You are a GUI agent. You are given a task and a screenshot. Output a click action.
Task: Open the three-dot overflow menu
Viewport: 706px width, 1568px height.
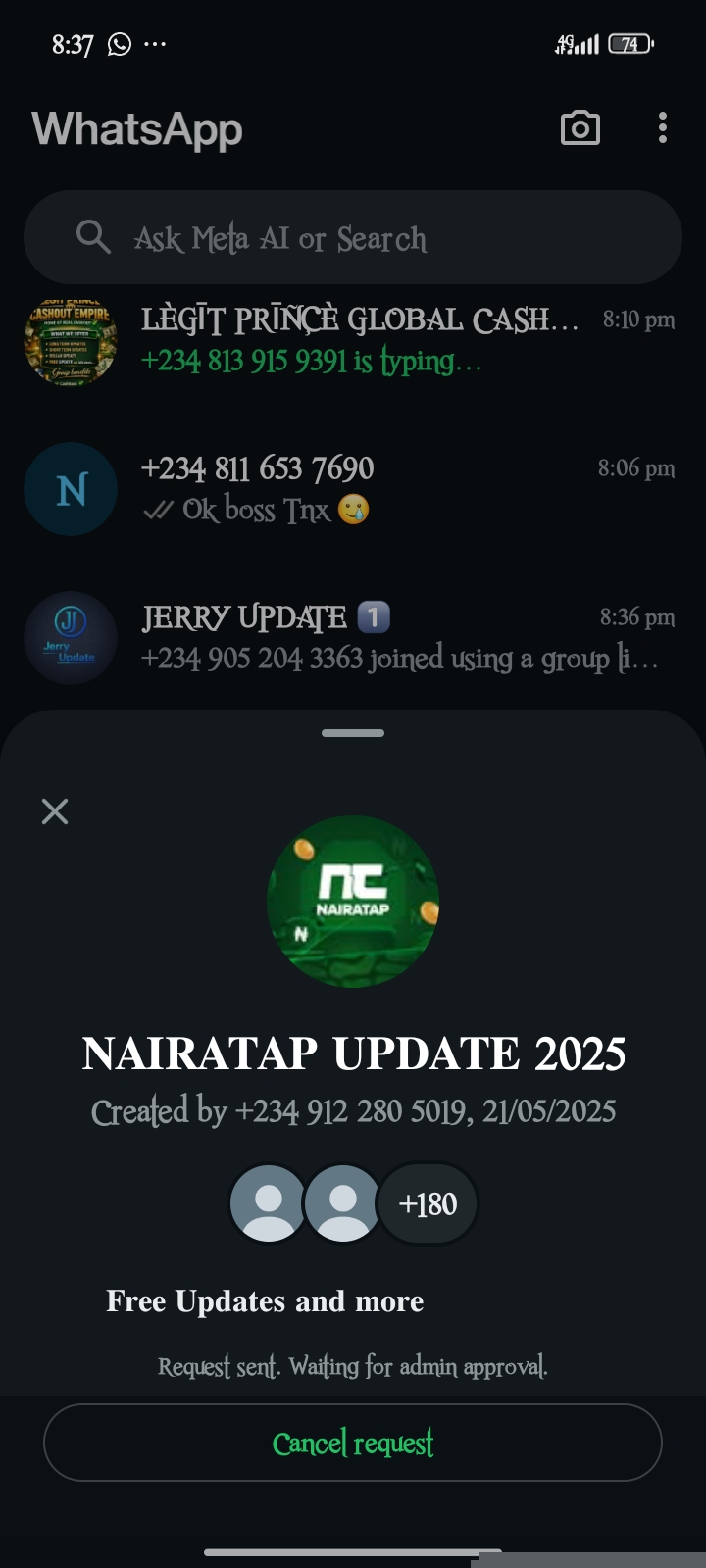(x=663, y=128)
